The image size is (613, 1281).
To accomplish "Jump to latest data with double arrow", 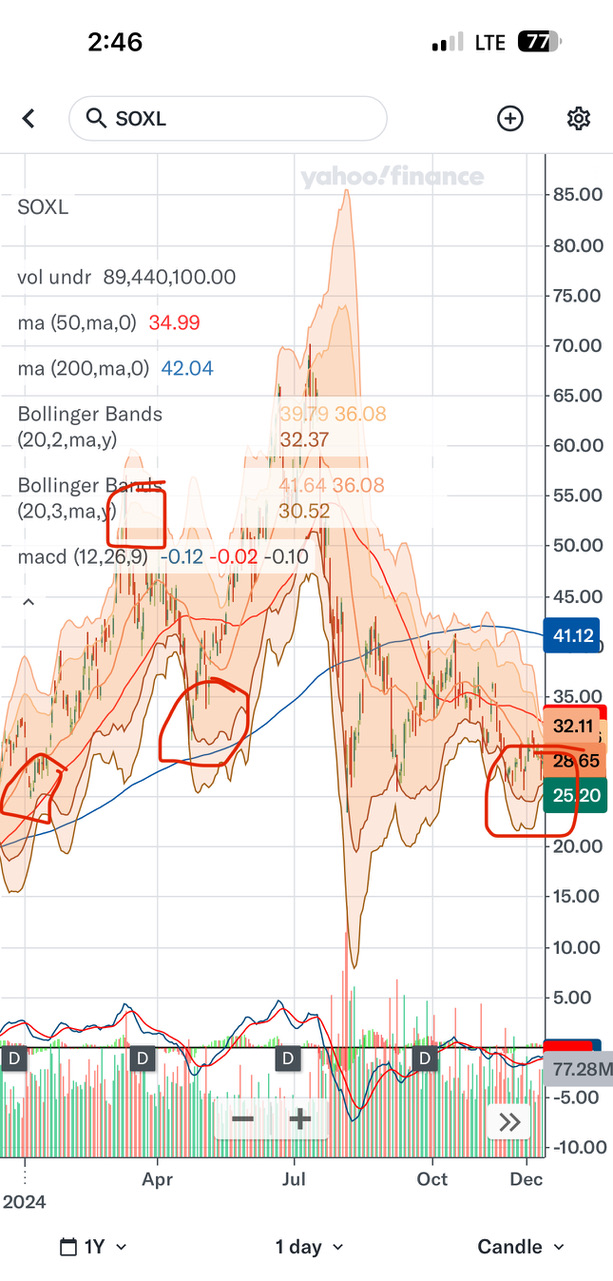I will [510, 1122].
